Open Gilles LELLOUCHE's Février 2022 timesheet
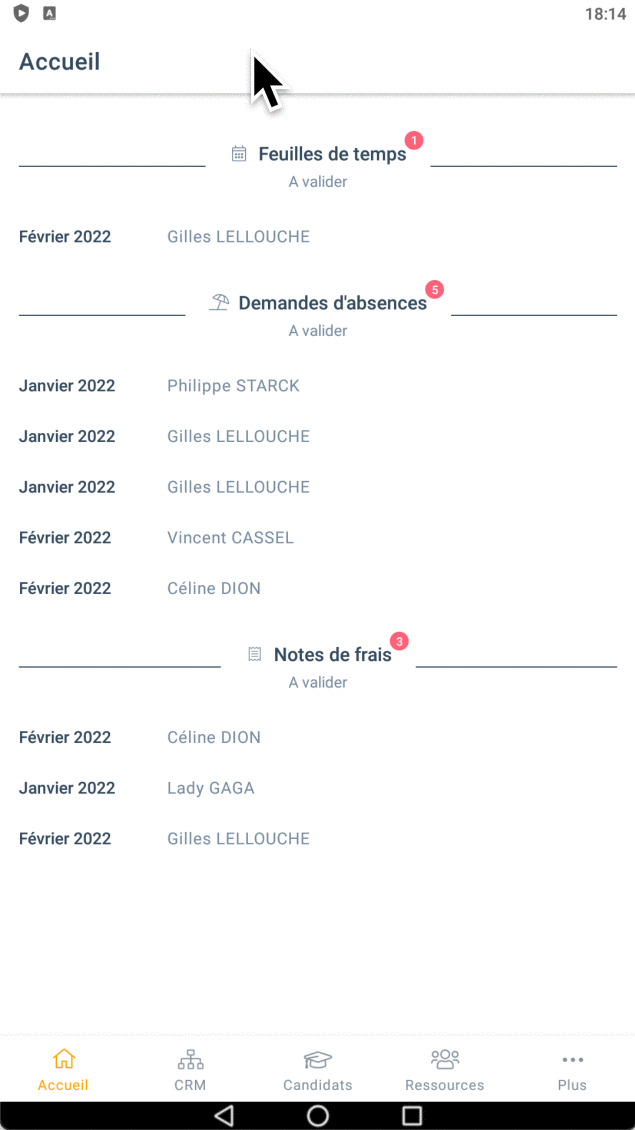Image resolution: width=635 pixels, height=1130 pixels. pyautogui.click(x=317, y=236)
